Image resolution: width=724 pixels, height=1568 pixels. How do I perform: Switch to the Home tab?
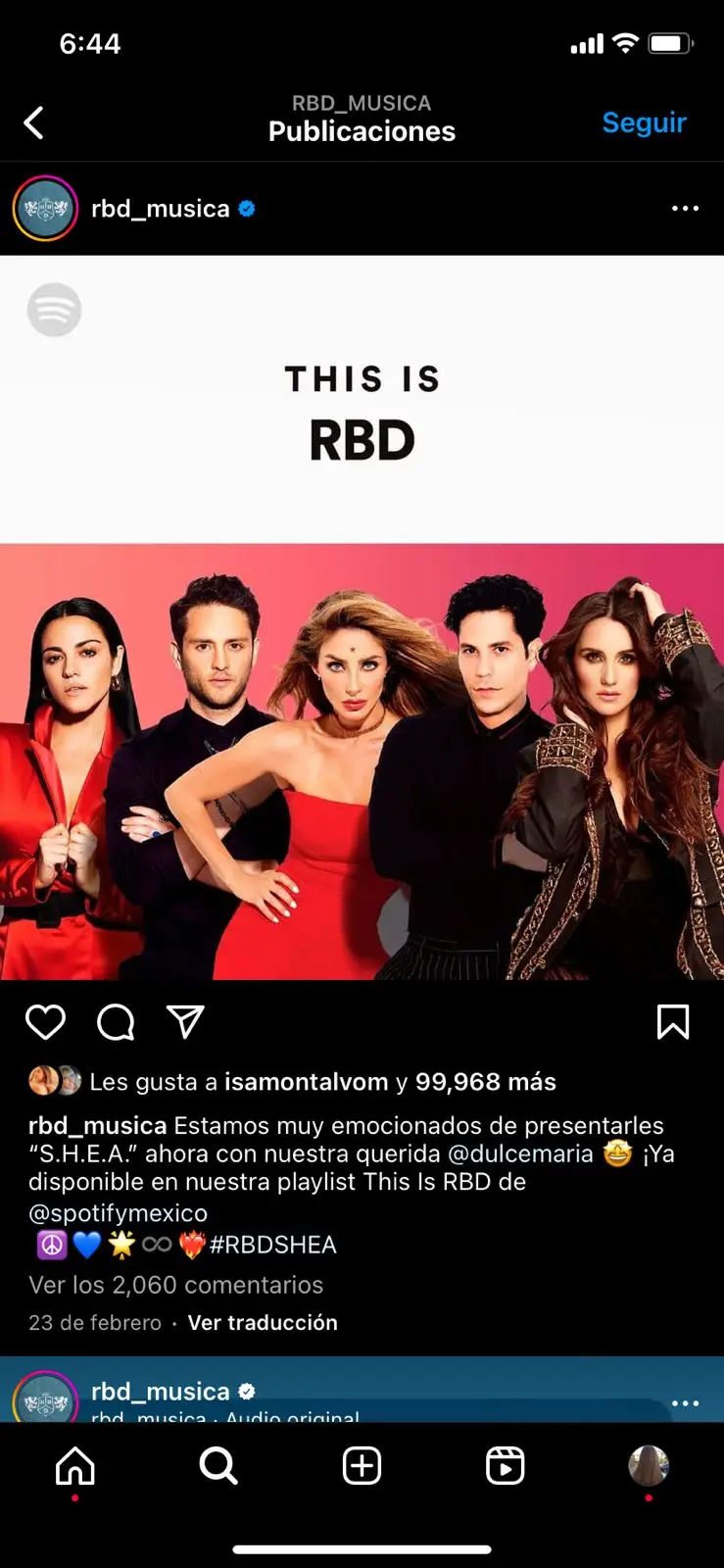pyautogui.click(x=74, y=1467)
